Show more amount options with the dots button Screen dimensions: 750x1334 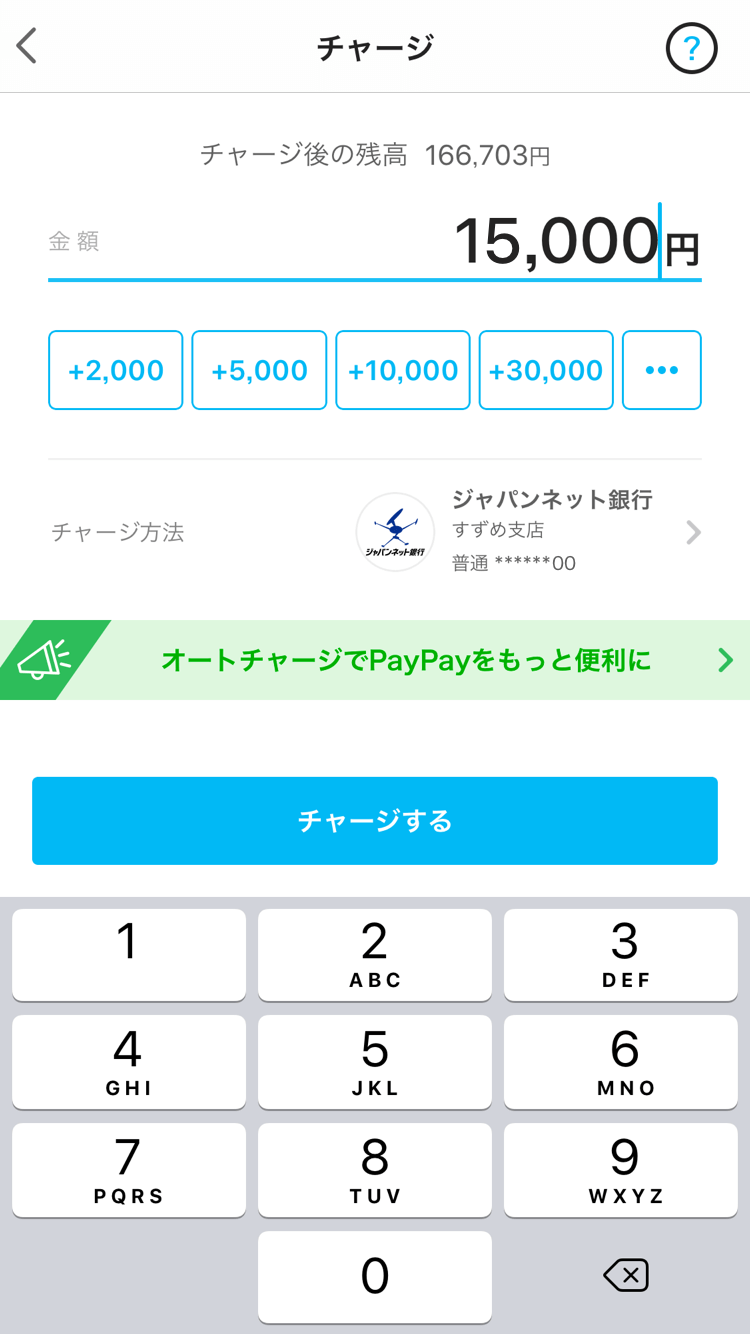tap(662, 370)
